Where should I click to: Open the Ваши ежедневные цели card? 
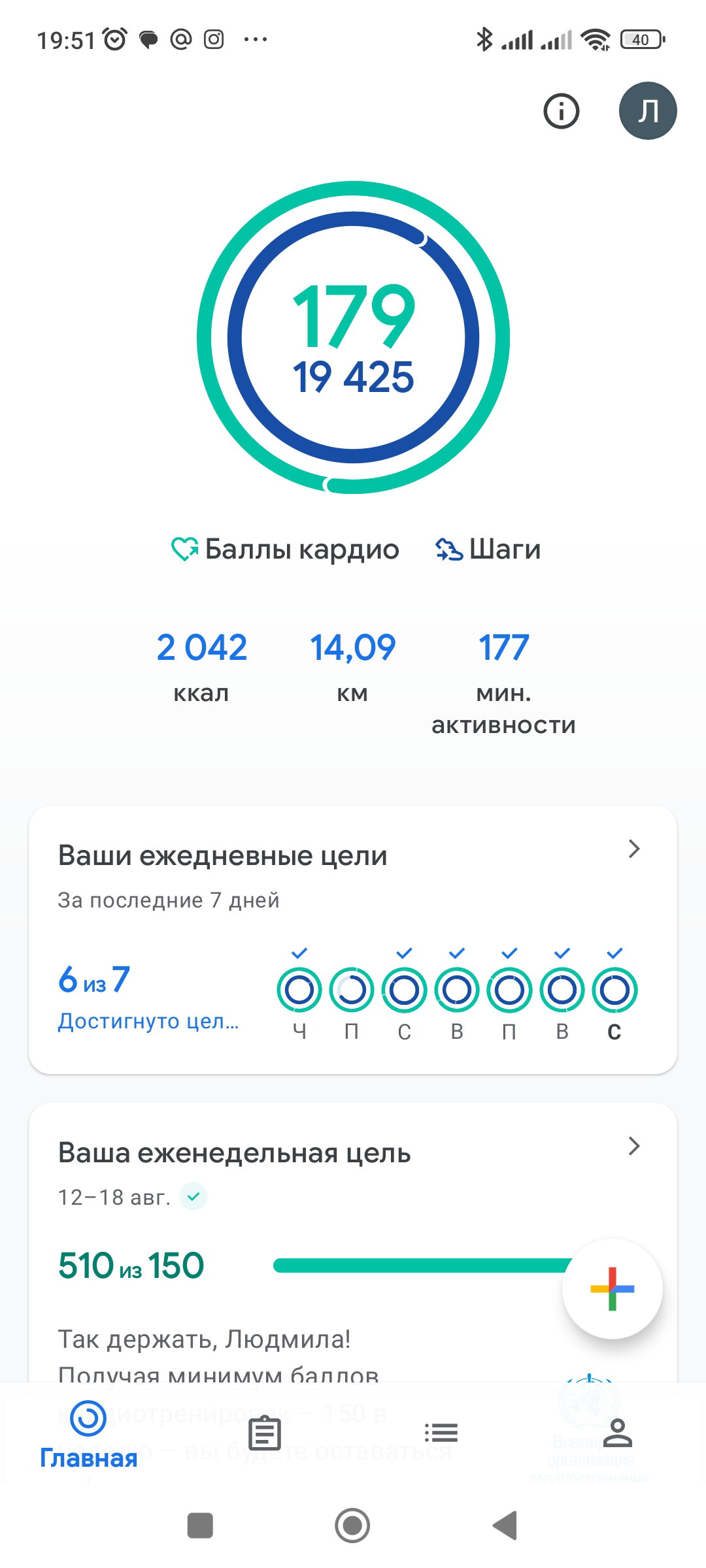pyautogui.click(x=353, y=939)
